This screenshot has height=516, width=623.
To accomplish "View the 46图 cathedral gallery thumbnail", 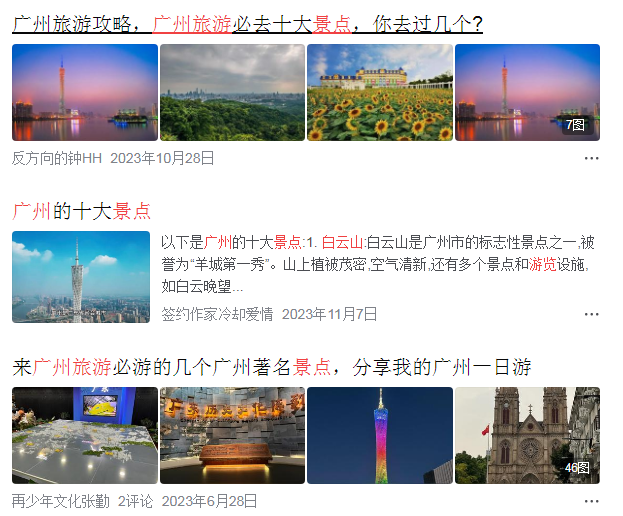I will click(527, 436).
